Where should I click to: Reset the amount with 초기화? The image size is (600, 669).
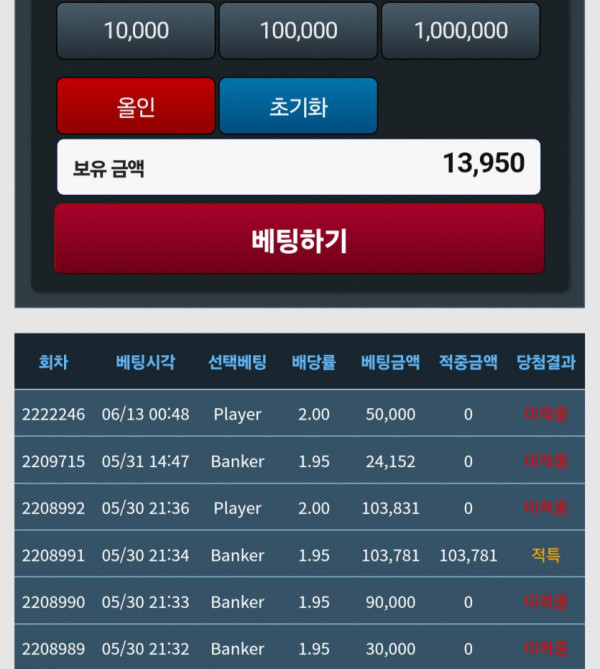pyautogui.click(x=298, y=106)
